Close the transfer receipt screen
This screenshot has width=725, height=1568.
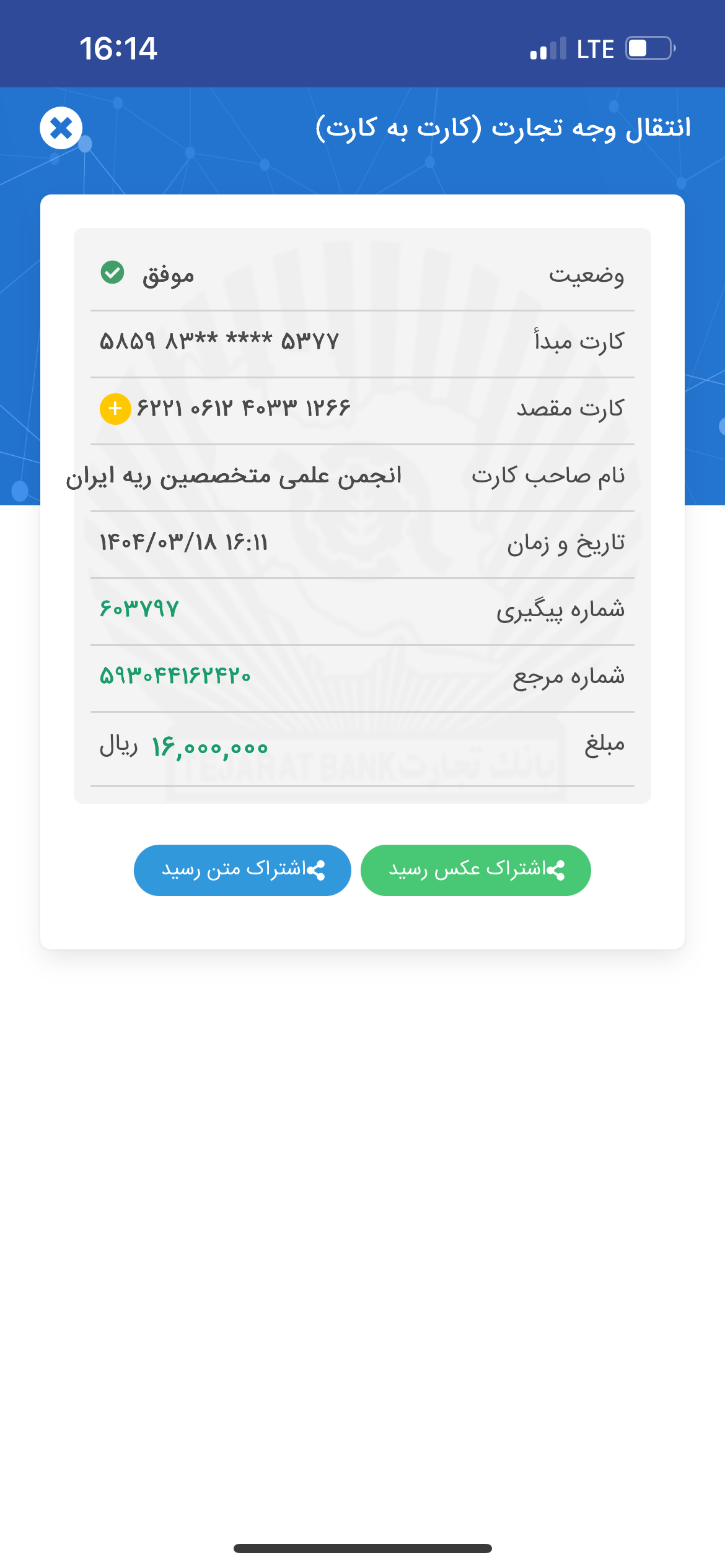pyautogui.click(x=61, y=128)
